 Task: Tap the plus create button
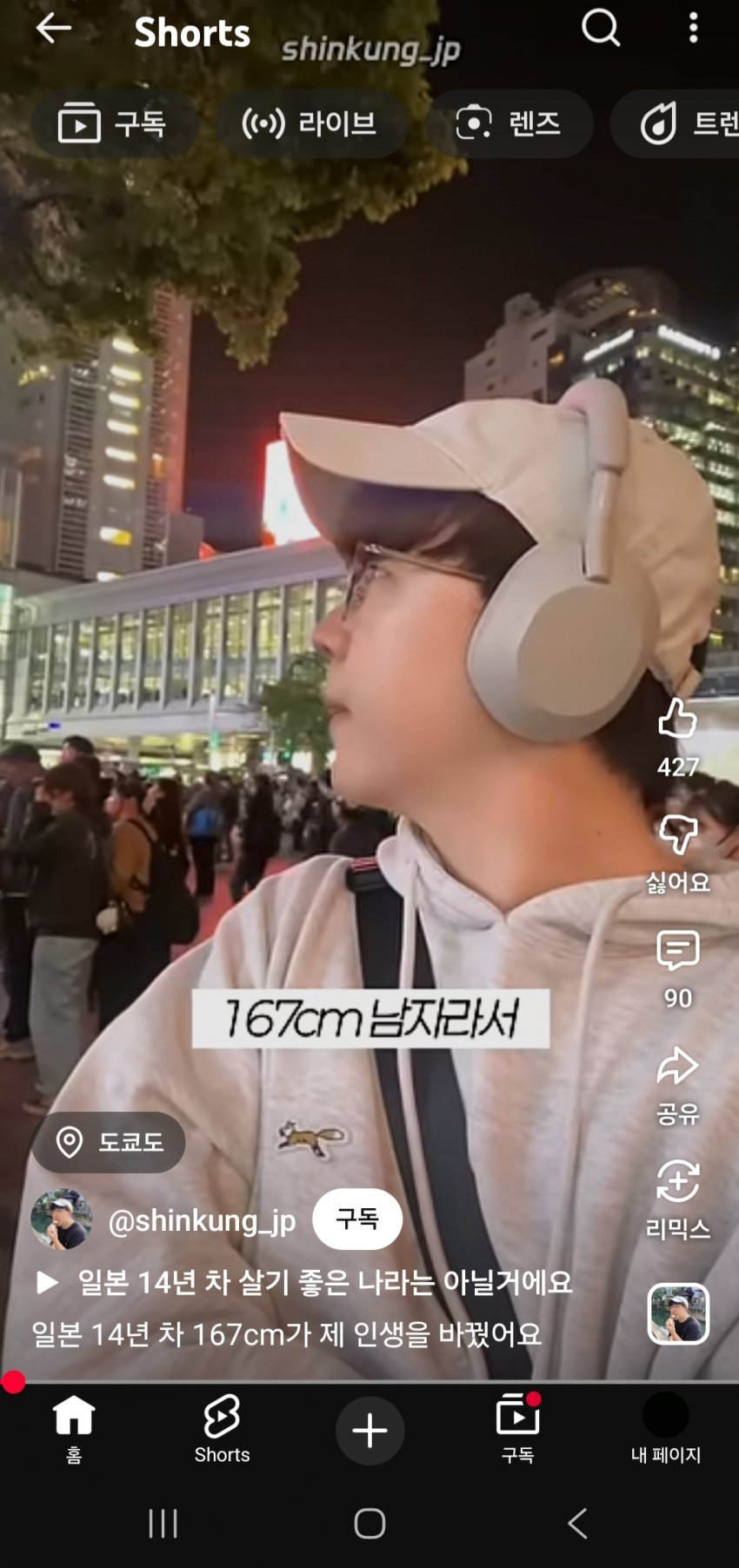coord(369,1430)
